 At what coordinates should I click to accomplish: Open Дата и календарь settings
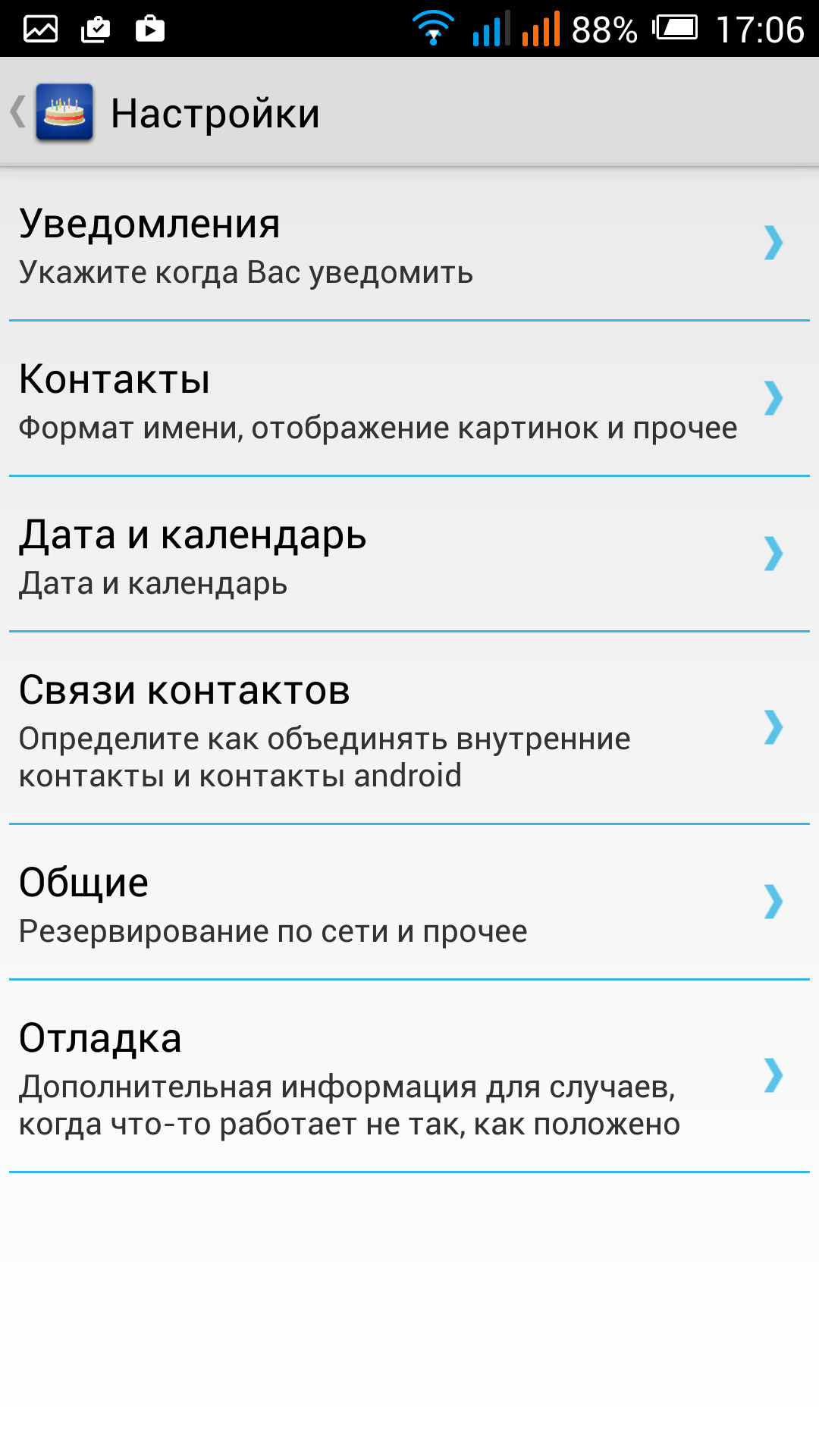click(x=409, y=555)
